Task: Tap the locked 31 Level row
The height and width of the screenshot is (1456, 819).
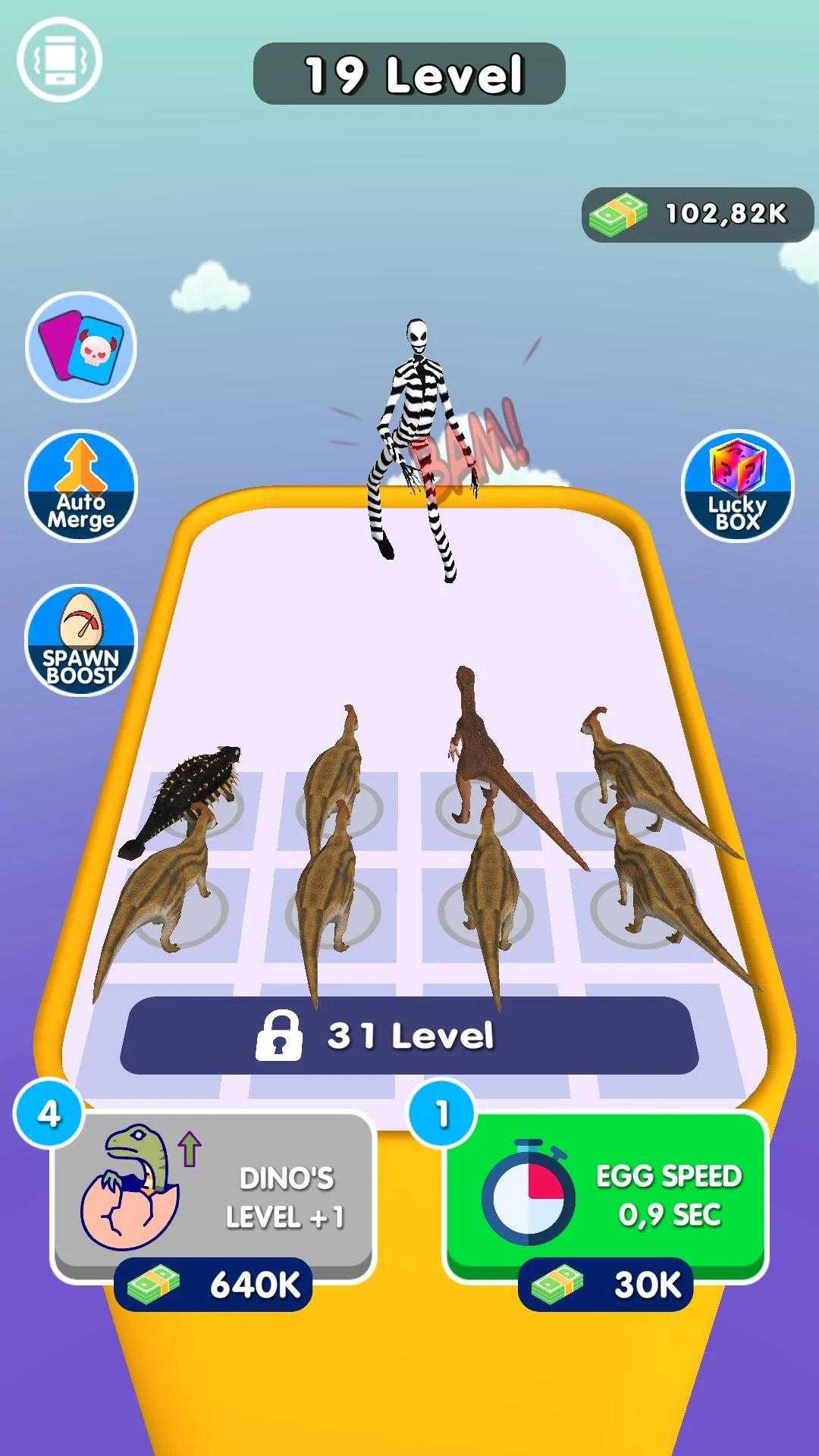Action: [409, 1035]
